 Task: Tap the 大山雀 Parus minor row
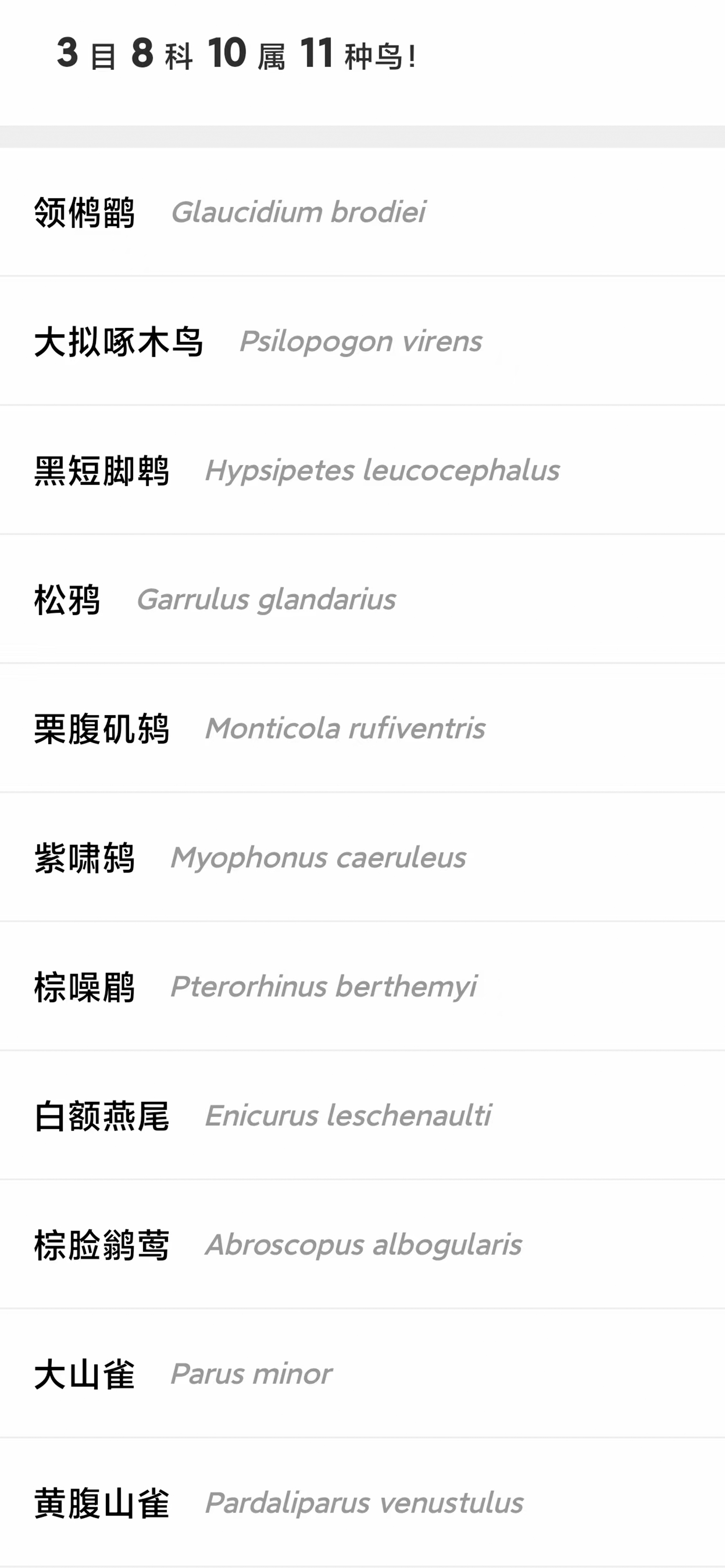click(362, 1373)
